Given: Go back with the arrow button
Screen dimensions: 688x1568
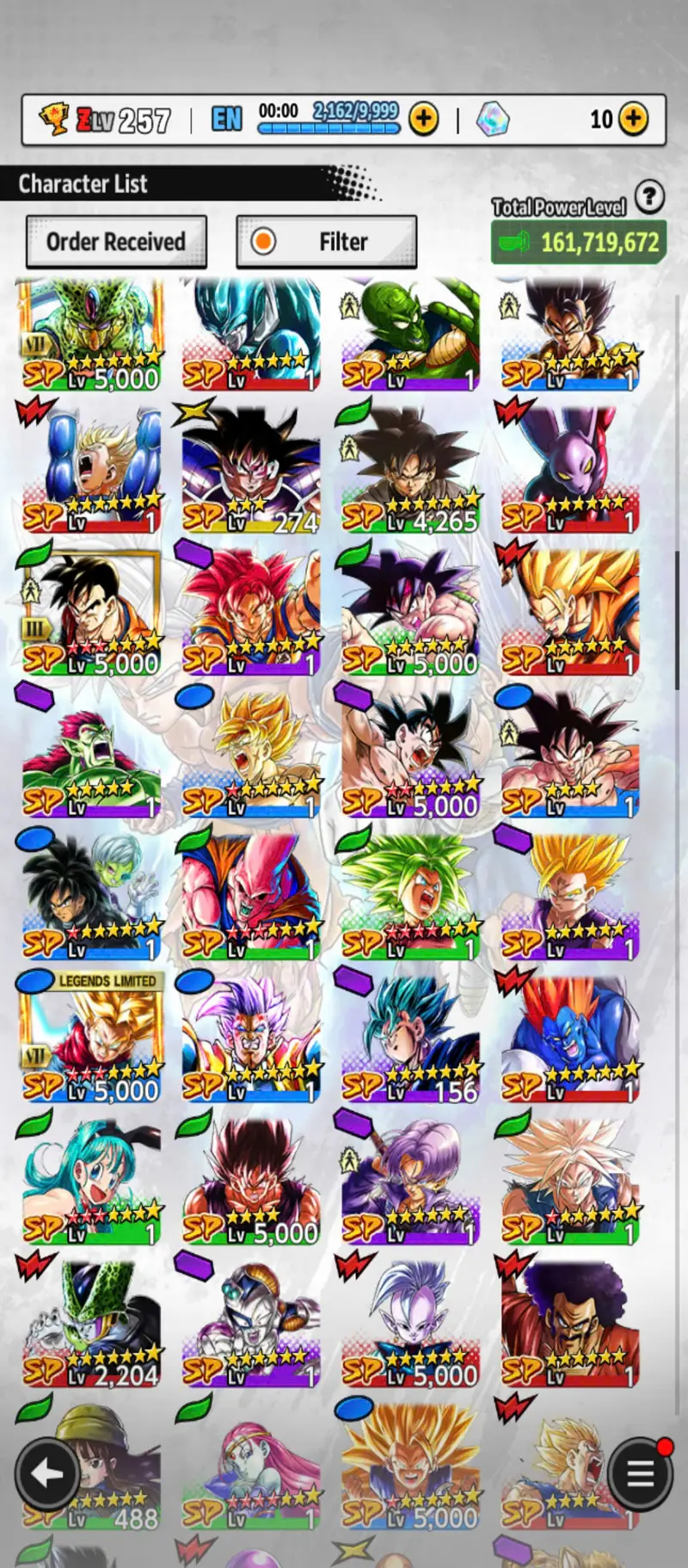Looking at the screenshot, I should pos(47,1475).
